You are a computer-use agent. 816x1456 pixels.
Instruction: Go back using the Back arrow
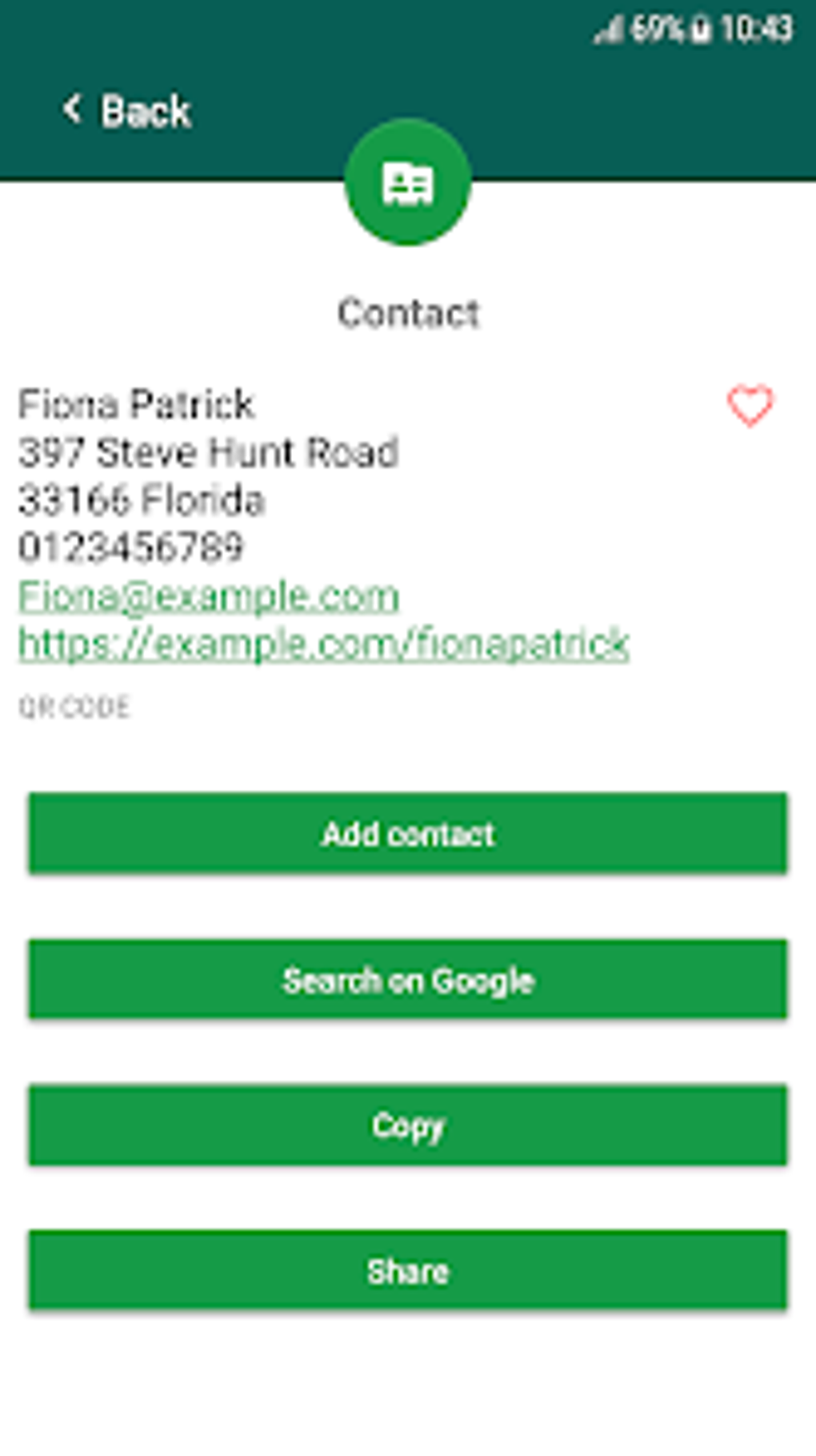(126, 110)
